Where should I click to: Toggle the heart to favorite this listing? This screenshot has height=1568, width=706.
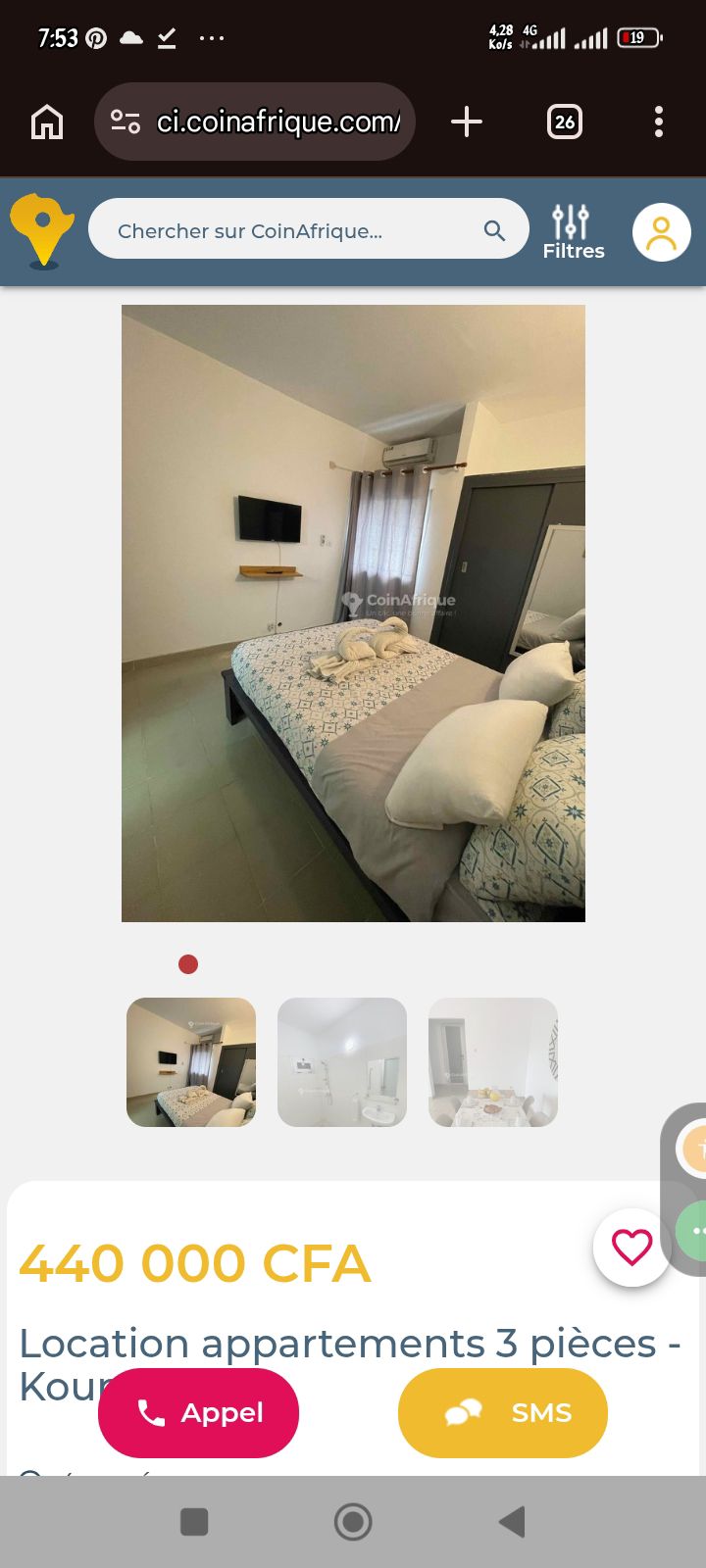pos(631,1248)
